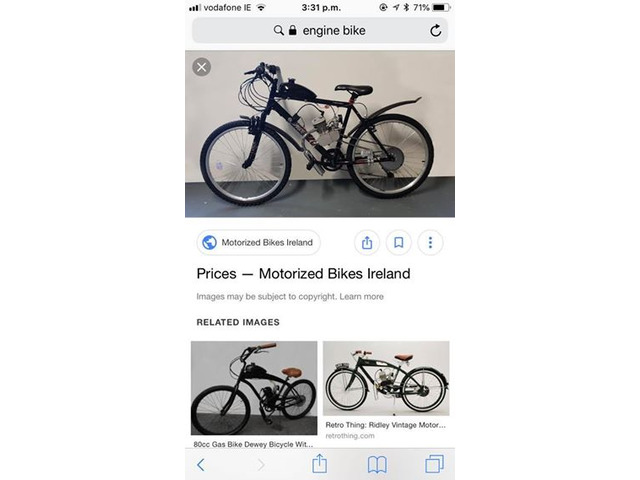
Task: Show Safari bookmarks
Action: [x=377, y=464]
